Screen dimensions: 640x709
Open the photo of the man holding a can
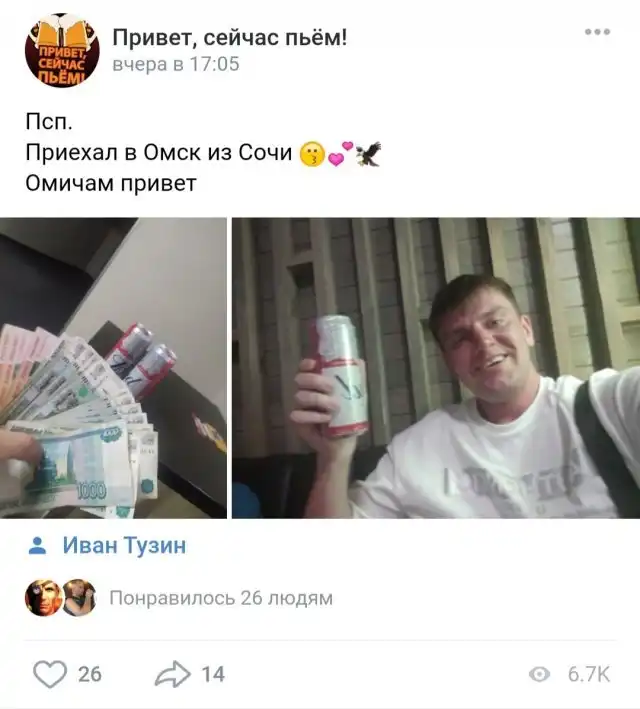coord(436,368)
